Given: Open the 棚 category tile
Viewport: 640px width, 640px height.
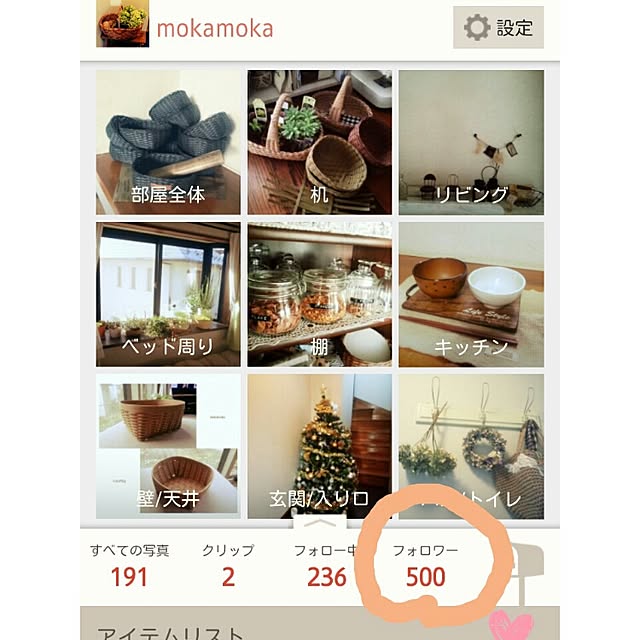Looking at the screenshot, I should click(319, 294).
